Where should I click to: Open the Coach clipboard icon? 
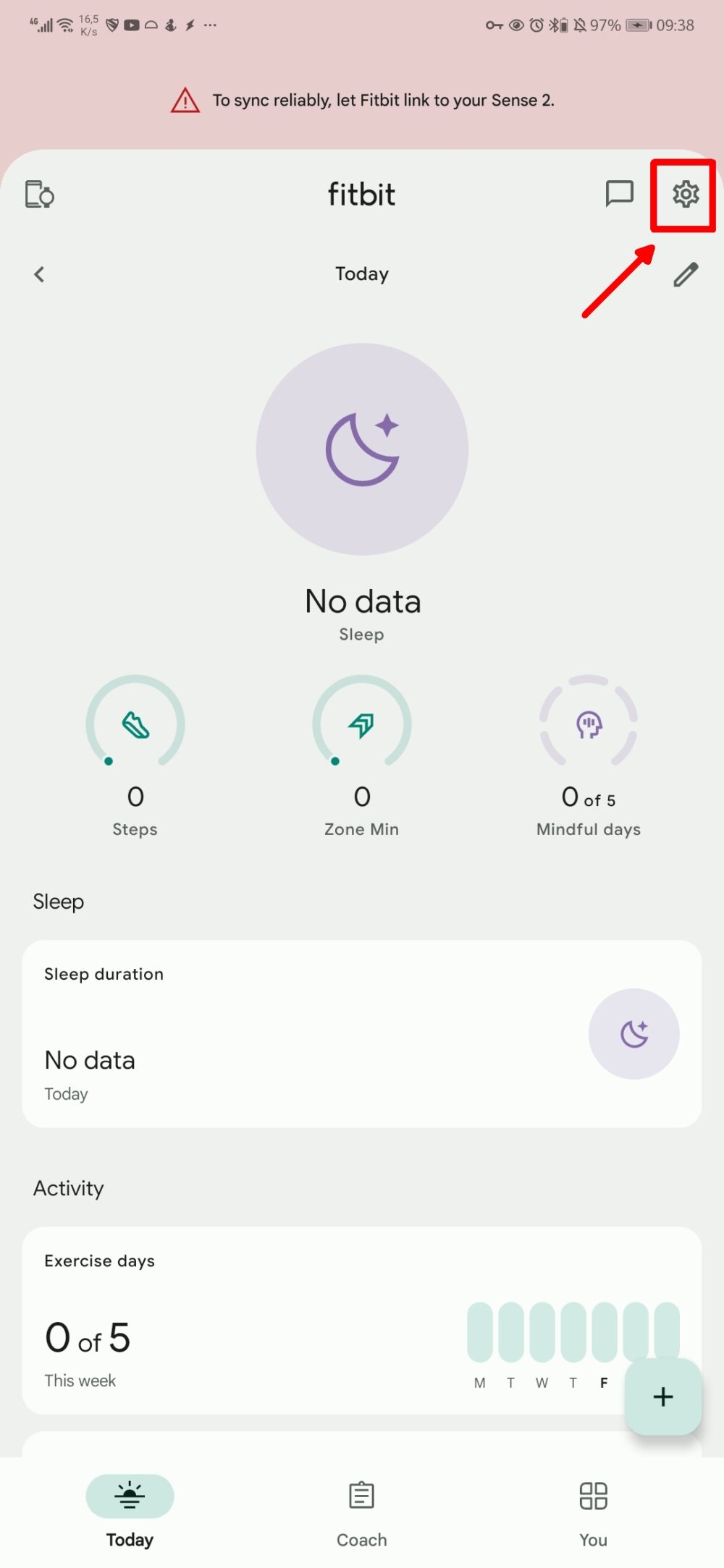pos(361,1496)
